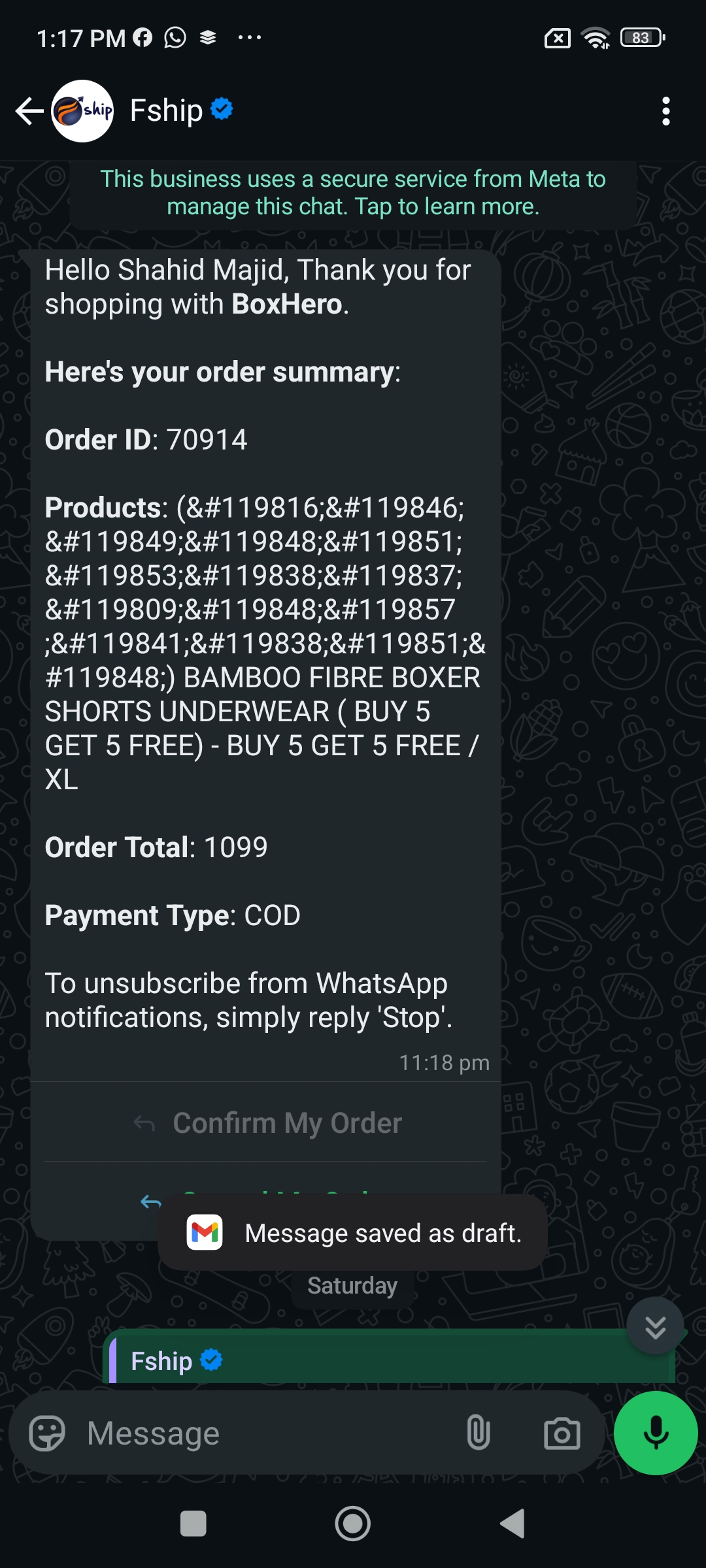This screenshot has height=1568, width=706.
Task: Tap the Meta secure service notice
Action: [353, 193]
